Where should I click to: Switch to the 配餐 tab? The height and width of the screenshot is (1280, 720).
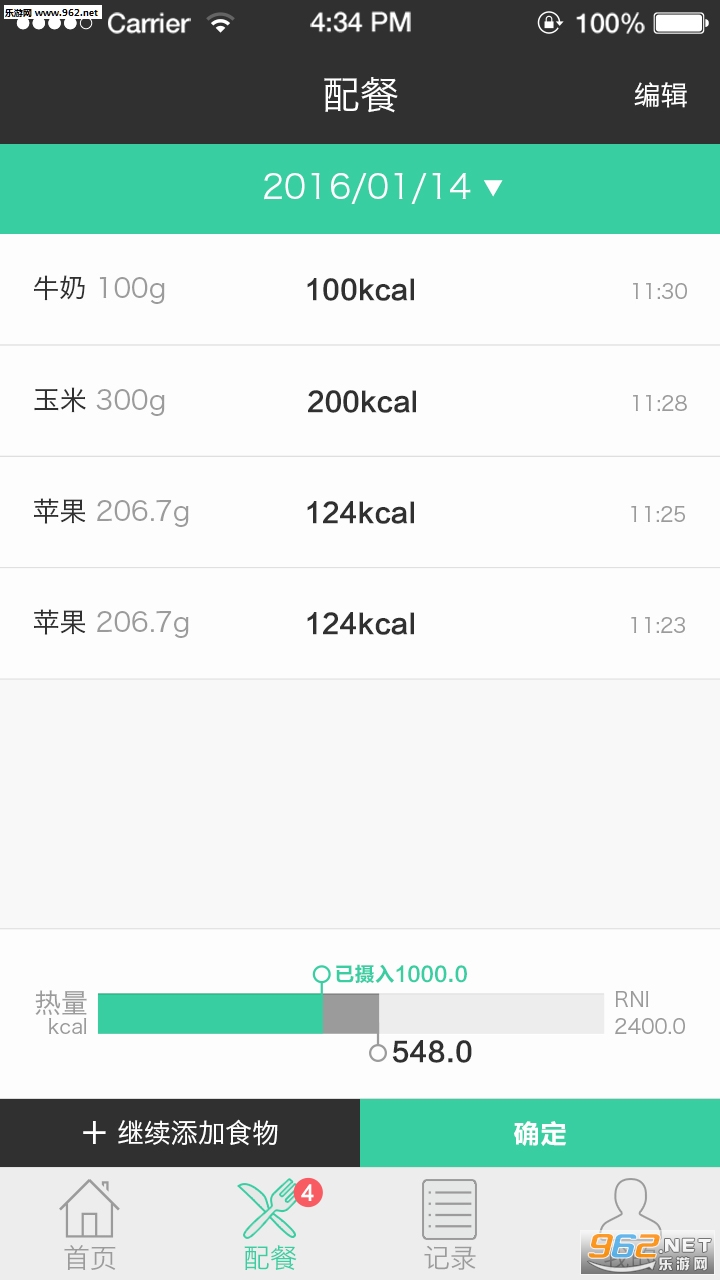click(270, 1224)
